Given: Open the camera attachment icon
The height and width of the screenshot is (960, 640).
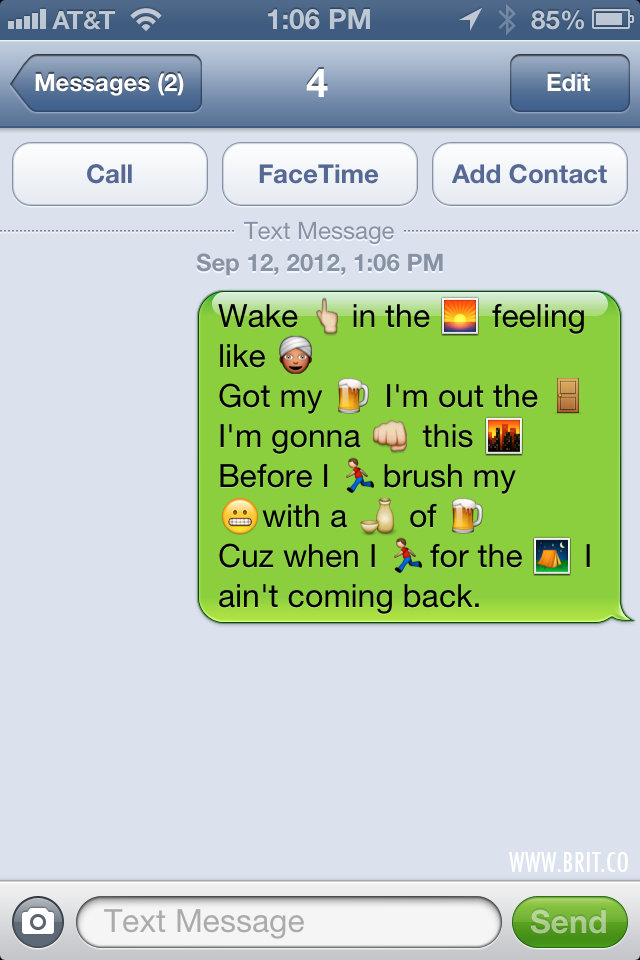Looking at the screenshot, I should coord(38,921).
